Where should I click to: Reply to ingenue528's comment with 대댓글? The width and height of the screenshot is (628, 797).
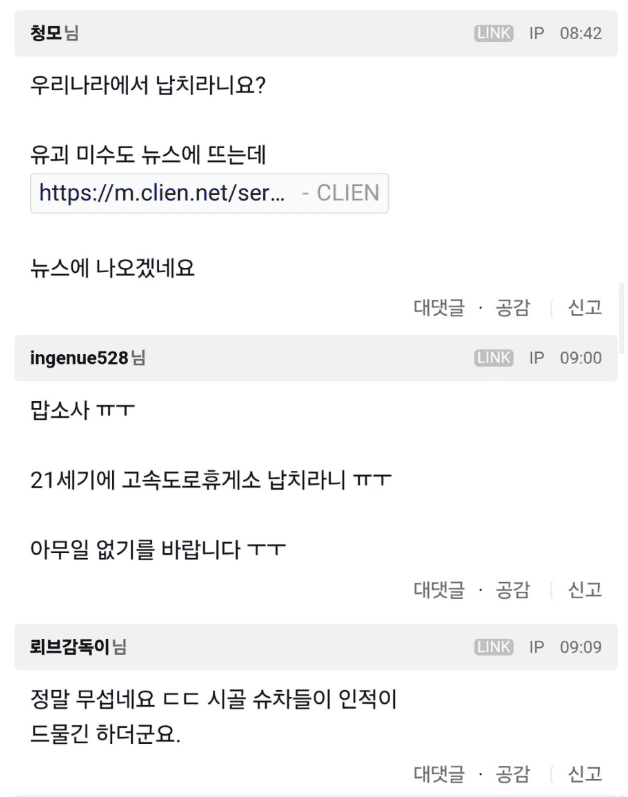tap(438, 589)
